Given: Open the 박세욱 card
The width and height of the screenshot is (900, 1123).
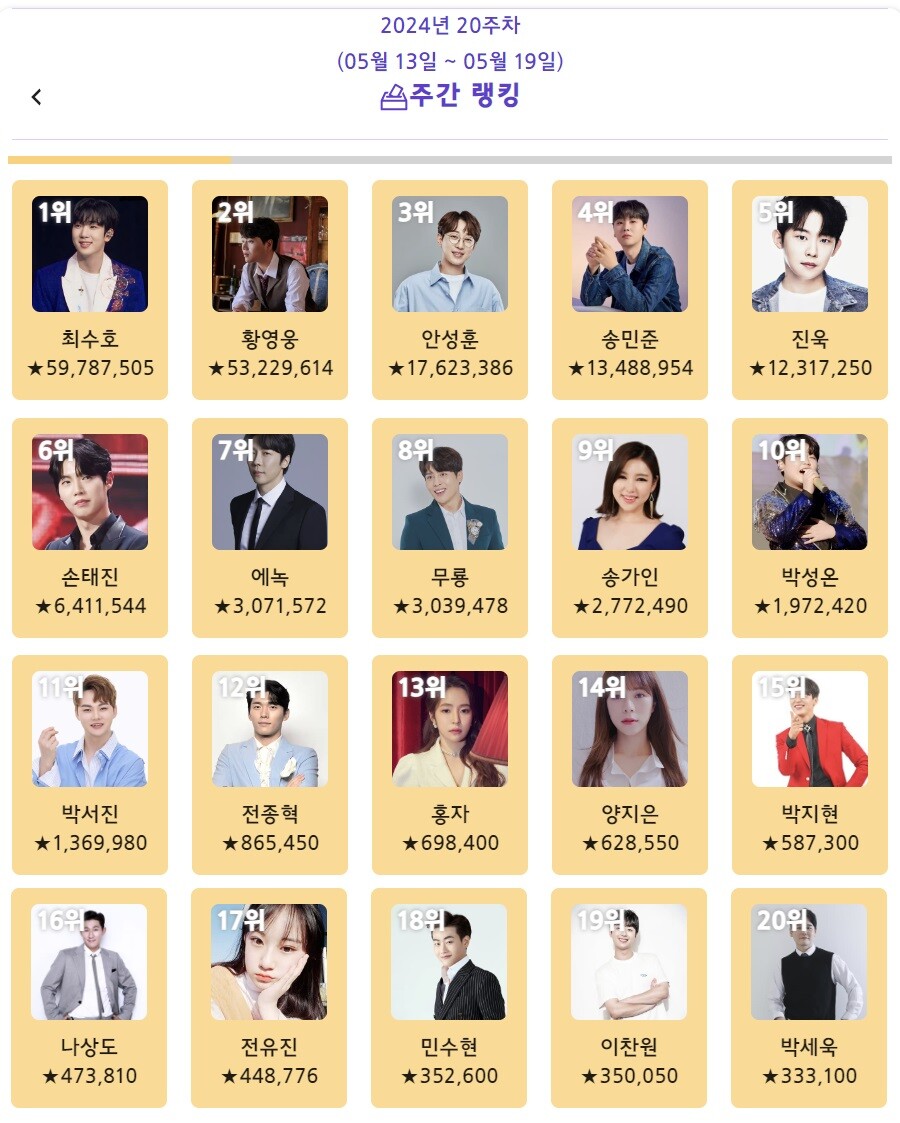Looking at the screenshot, I should point(809,997).
